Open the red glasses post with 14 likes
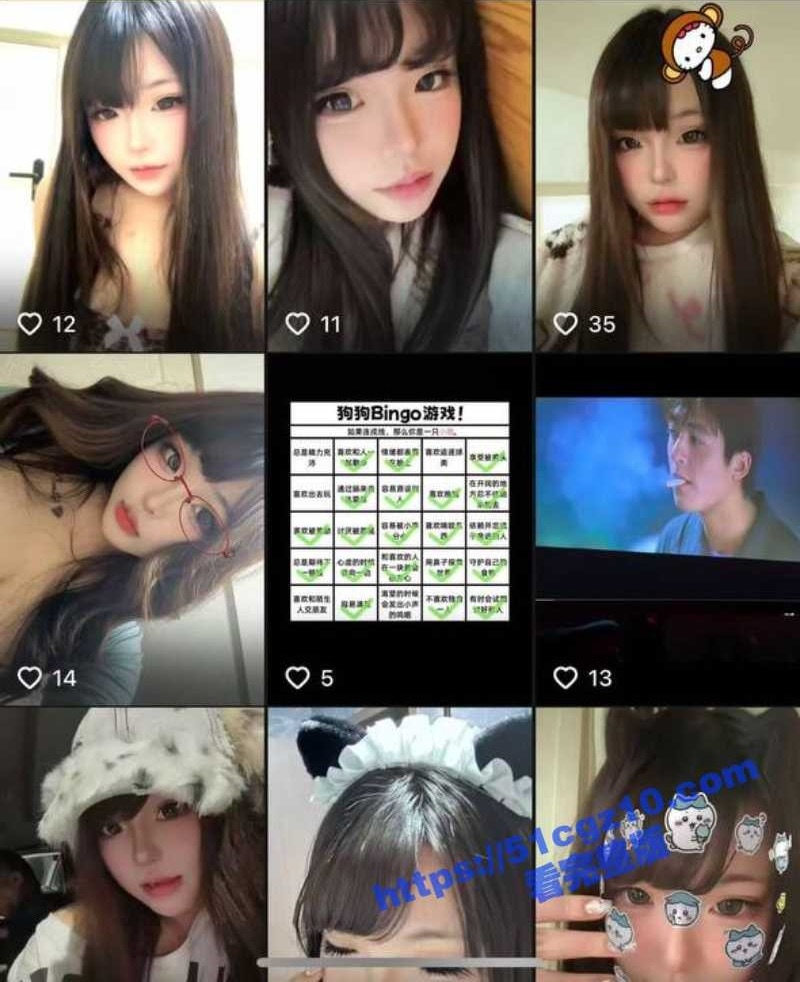800x982 pixels. click(132, 530)
